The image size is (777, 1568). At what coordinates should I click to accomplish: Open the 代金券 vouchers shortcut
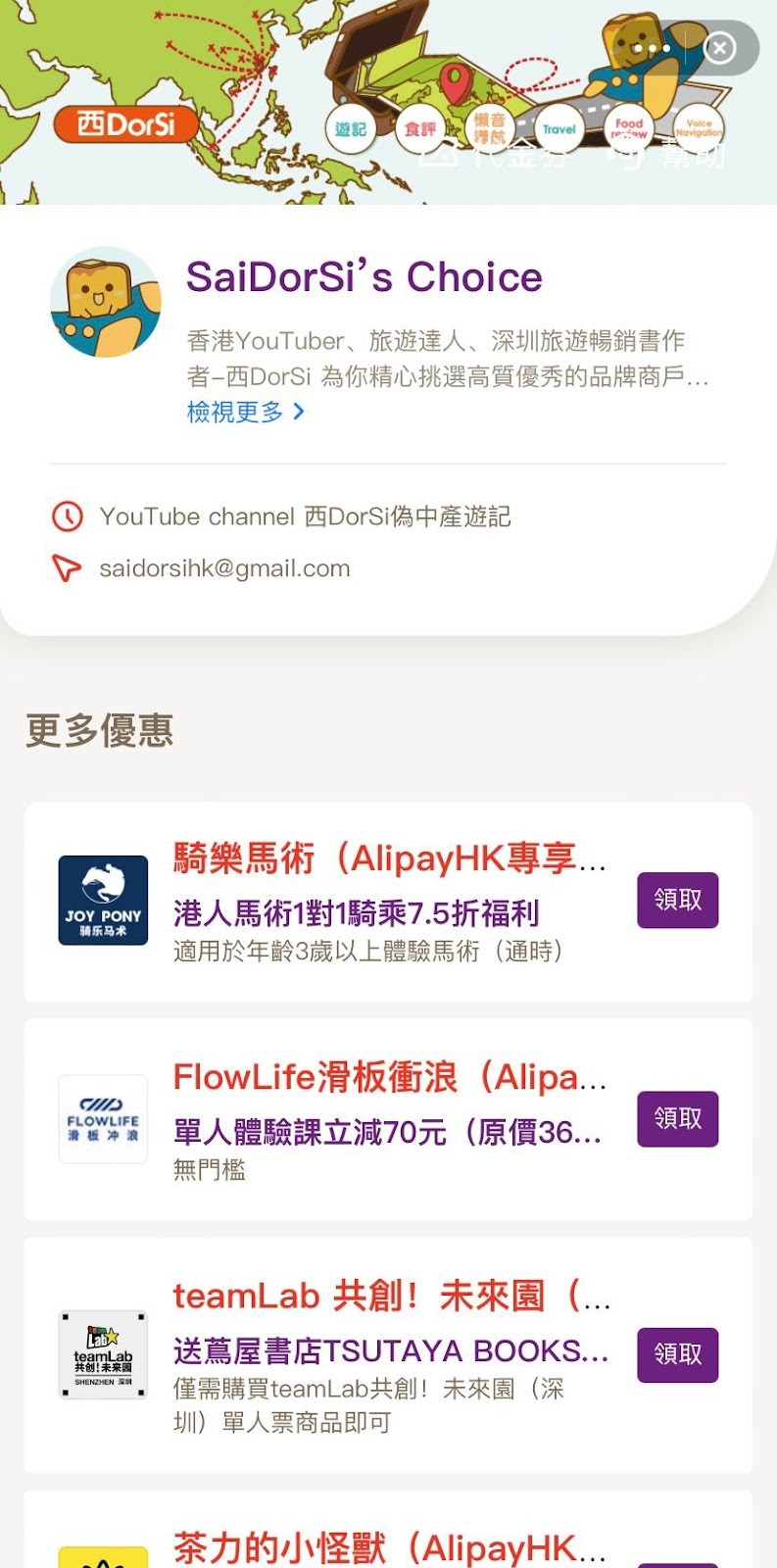pos(495,154)
